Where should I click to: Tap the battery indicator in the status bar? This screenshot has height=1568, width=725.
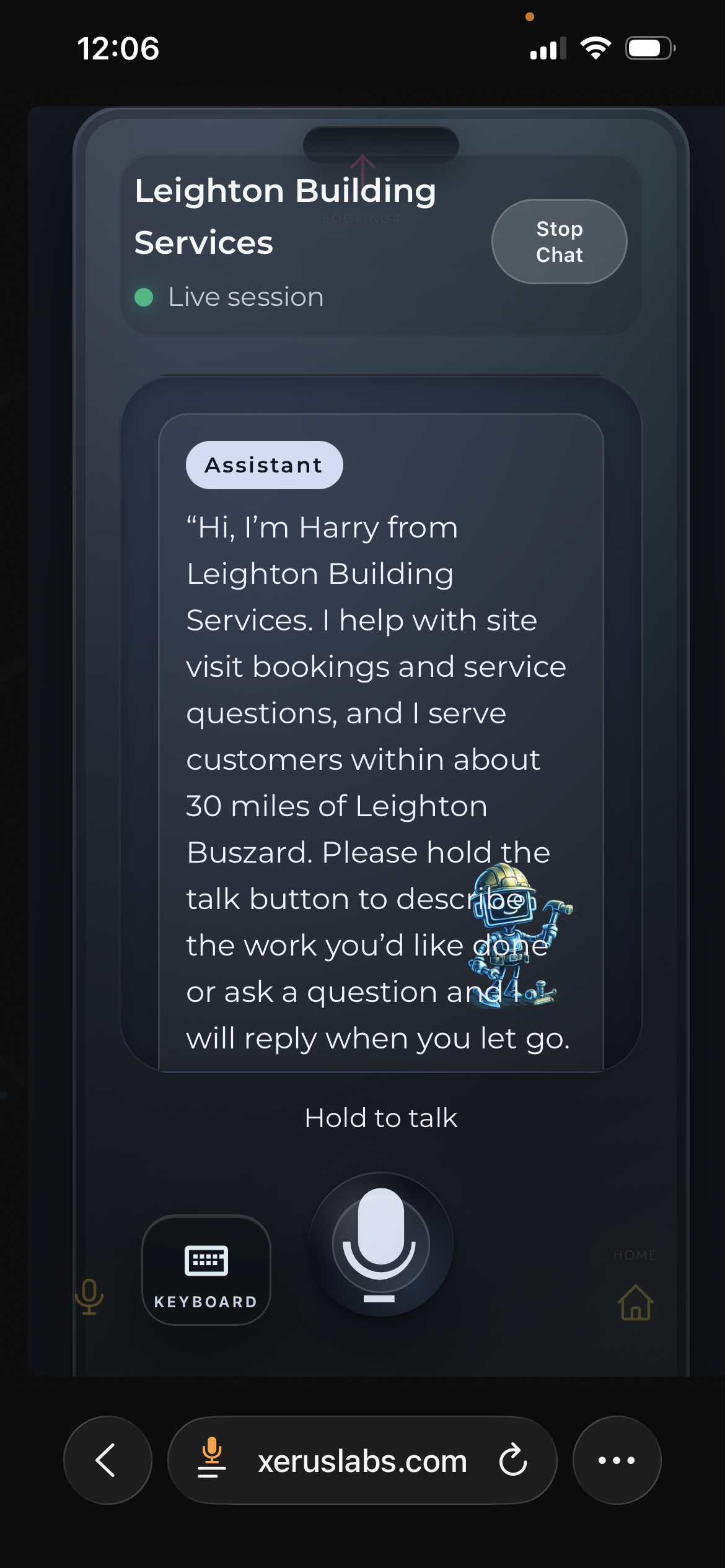point(648,48)
